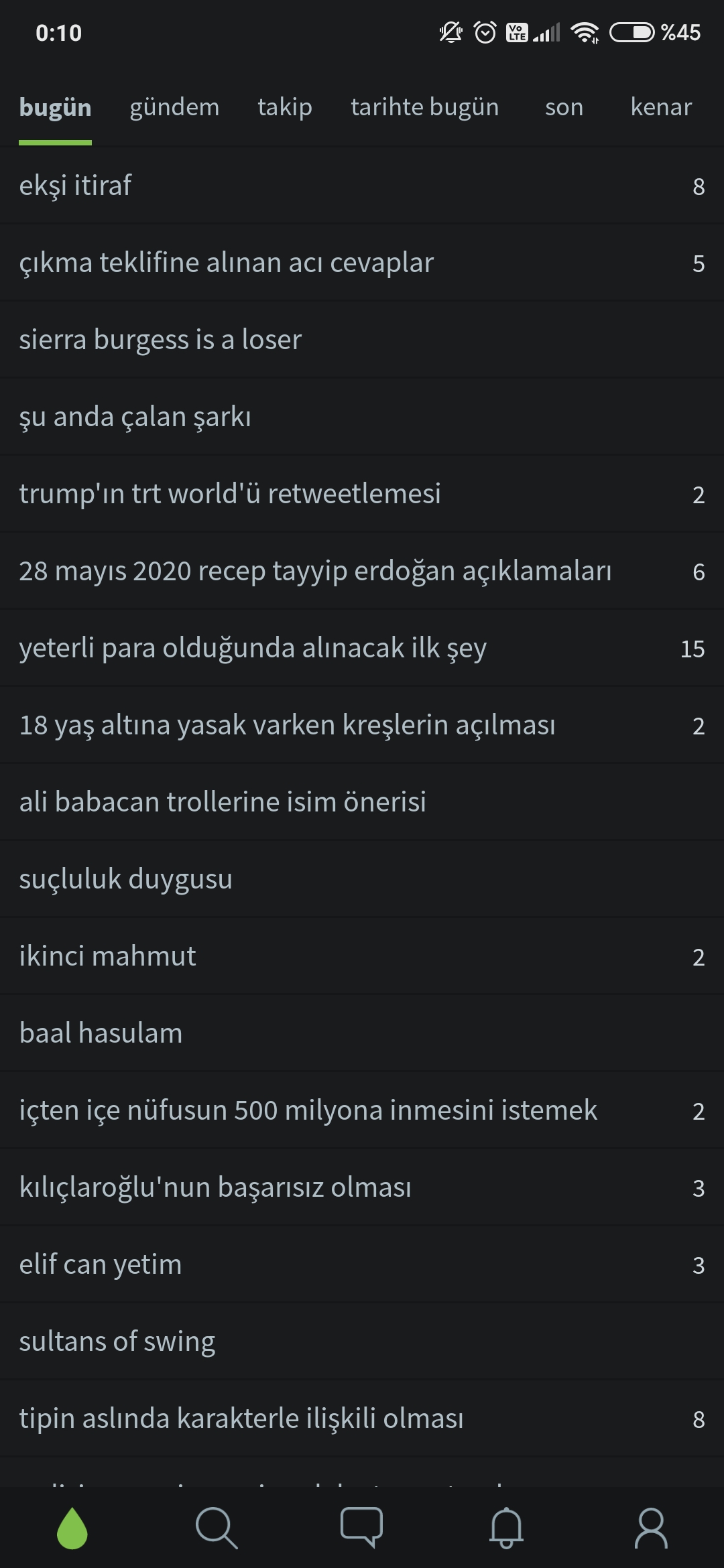Viewport: 724px width, 1568px height.
Task: Switch to the kenar tab
Action: click(x=661, y=107)
